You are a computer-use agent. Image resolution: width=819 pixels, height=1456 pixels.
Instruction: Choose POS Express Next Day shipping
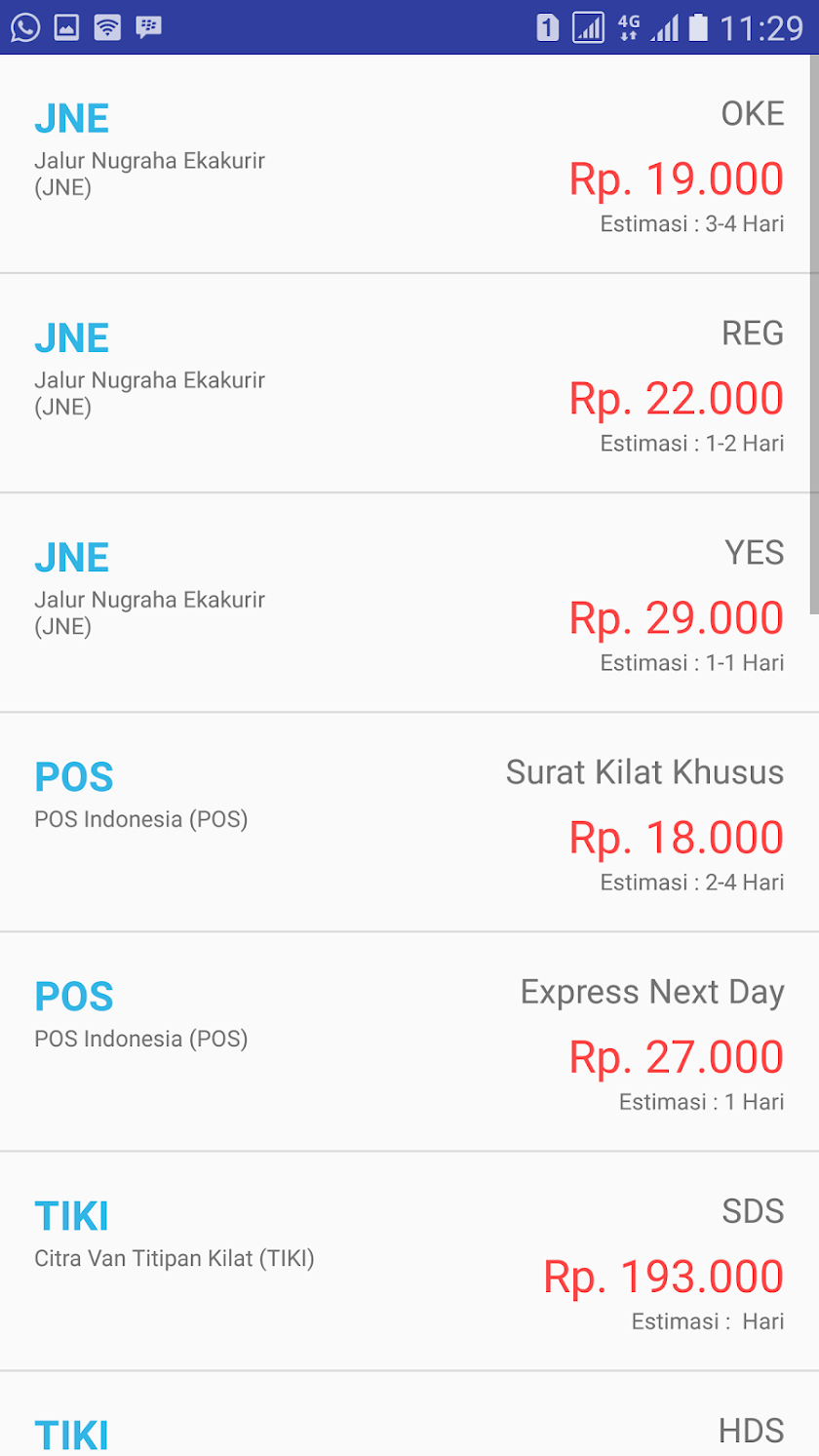[x=409, y=1042]
